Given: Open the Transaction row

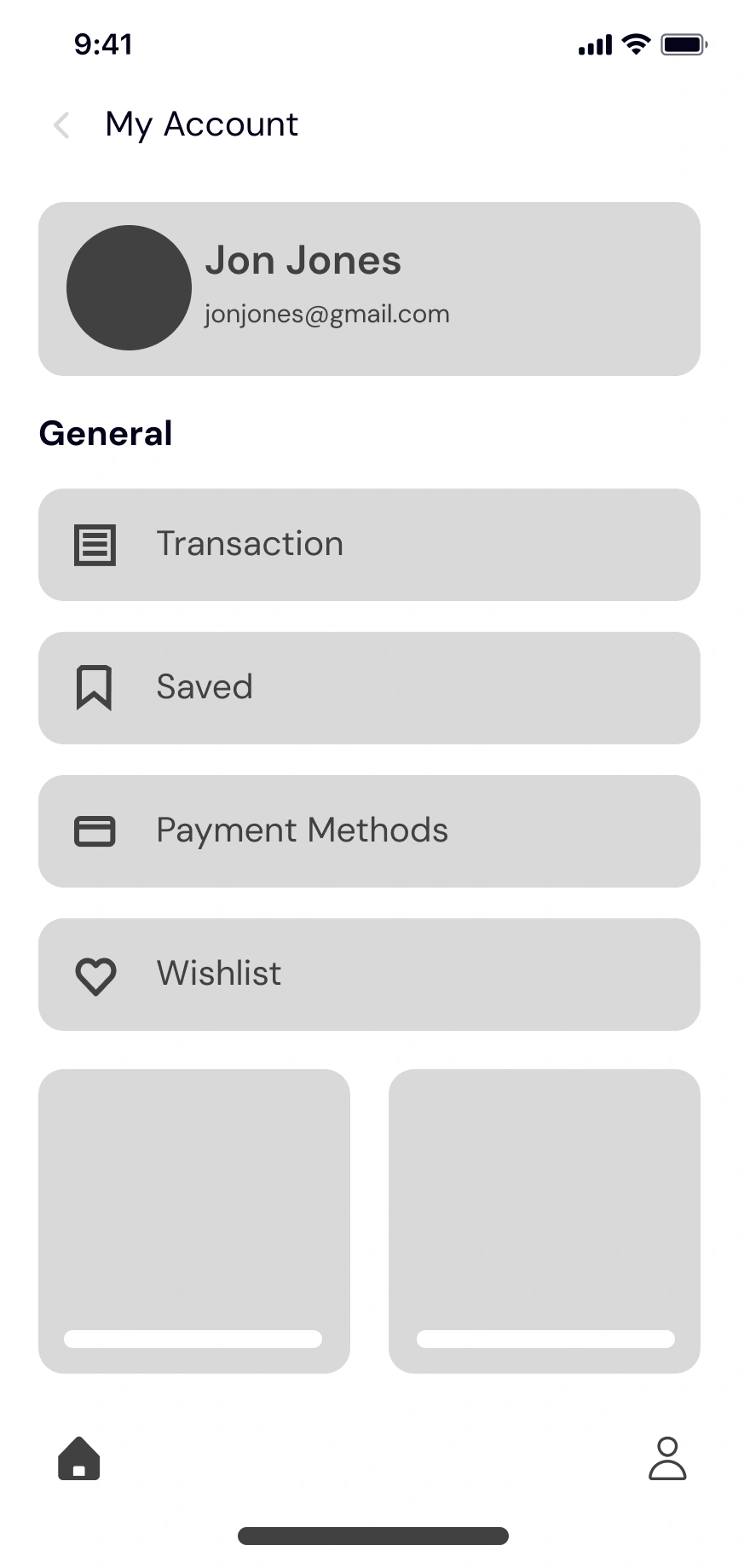Looking at the screenshot, I should 369,545.
